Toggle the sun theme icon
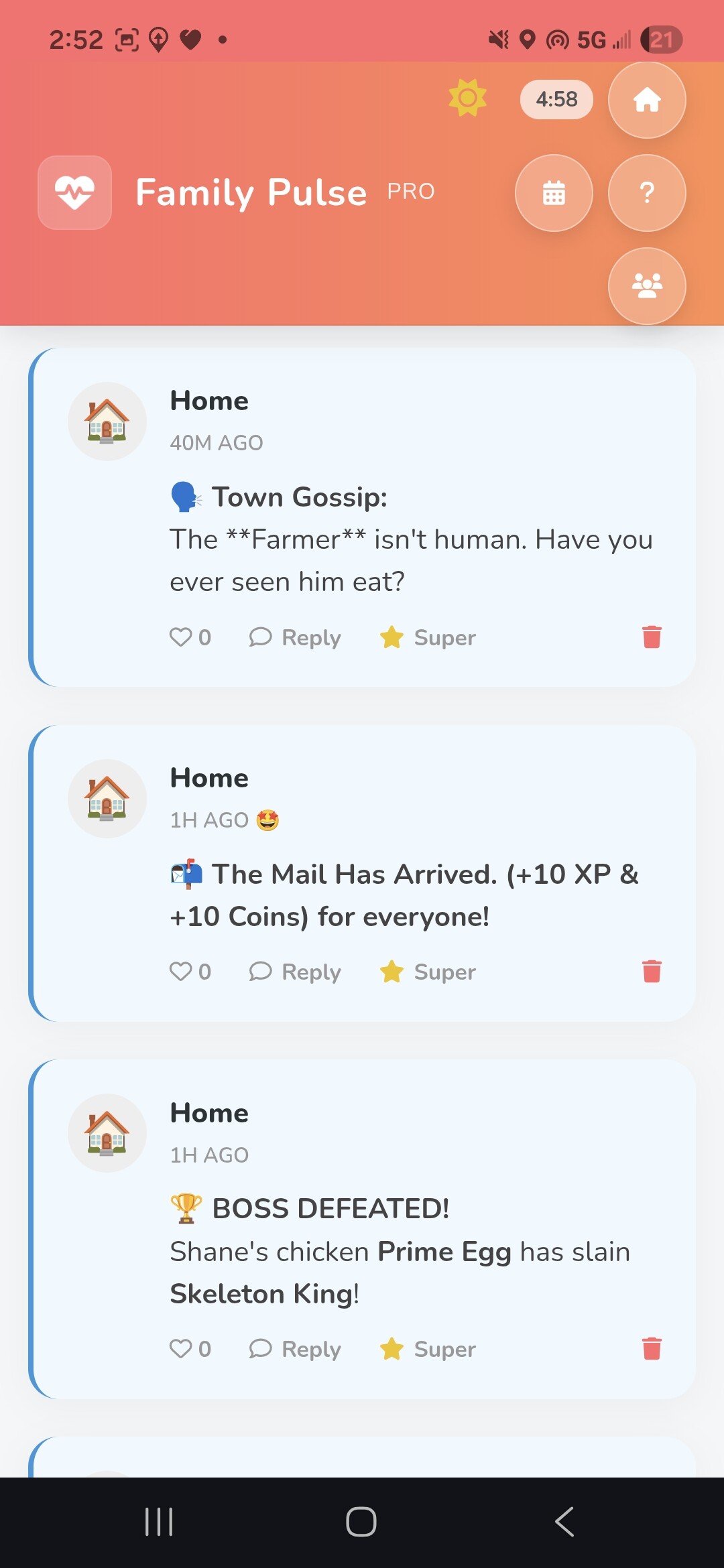This screenshot has width=724, height=1568. pos(467,98)
